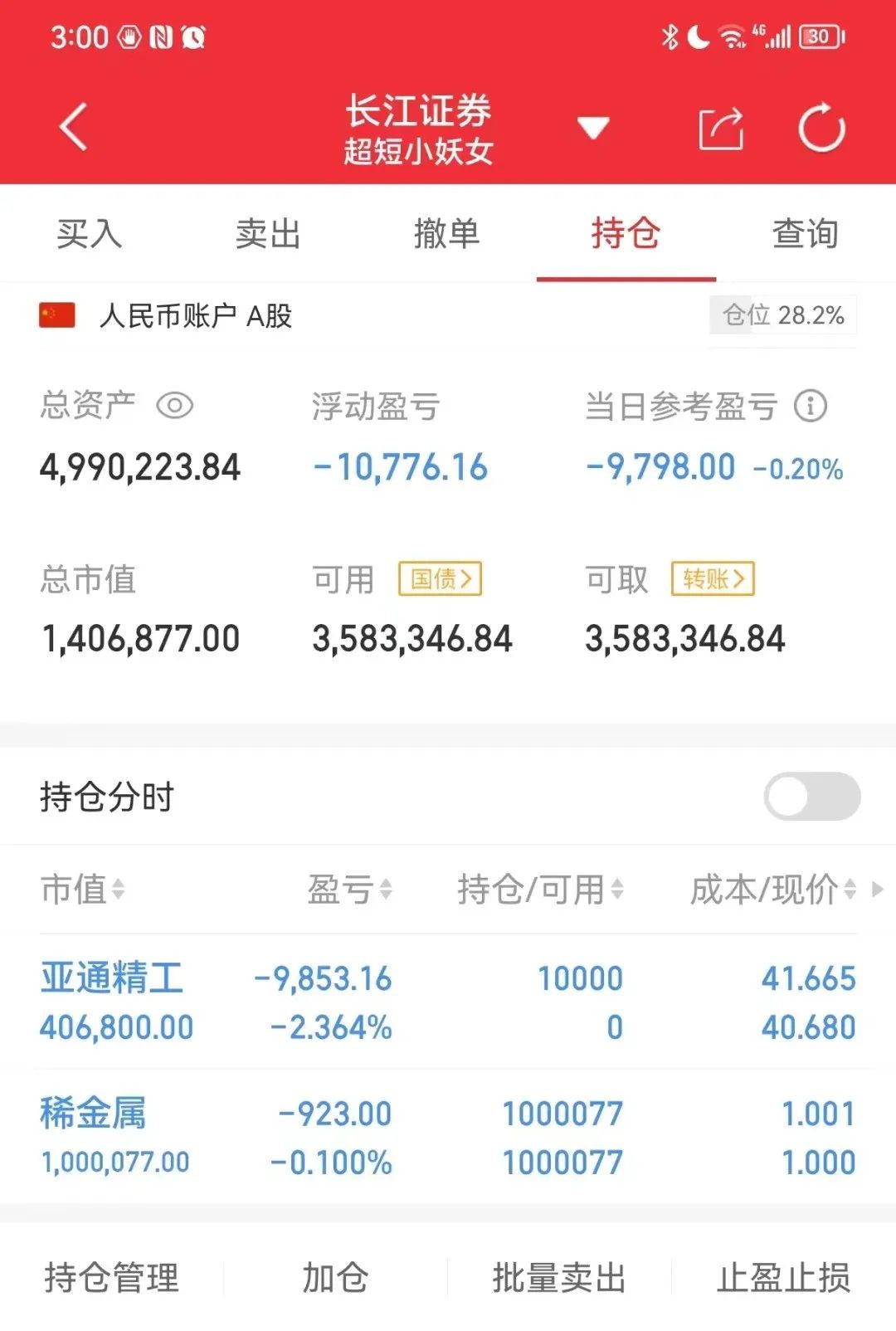Go back using the top-left arrow
The image size is (896, 1331).
point(74,128)
